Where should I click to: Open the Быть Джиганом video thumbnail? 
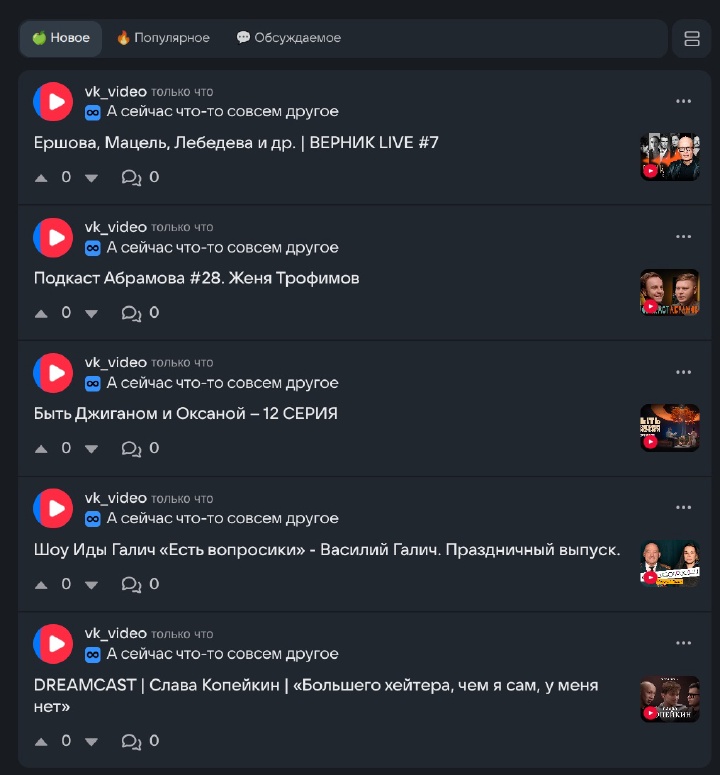(669, 428)
